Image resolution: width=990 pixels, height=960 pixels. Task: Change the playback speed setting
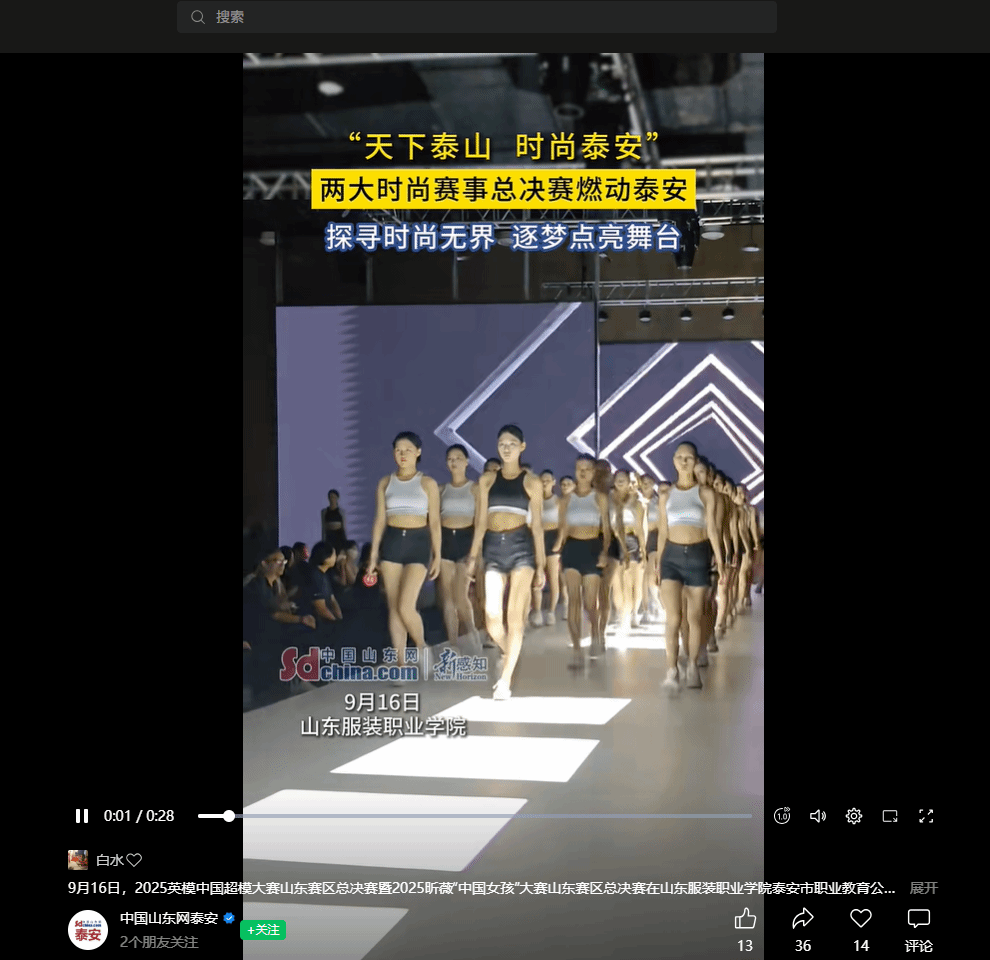tap(782, 816)
